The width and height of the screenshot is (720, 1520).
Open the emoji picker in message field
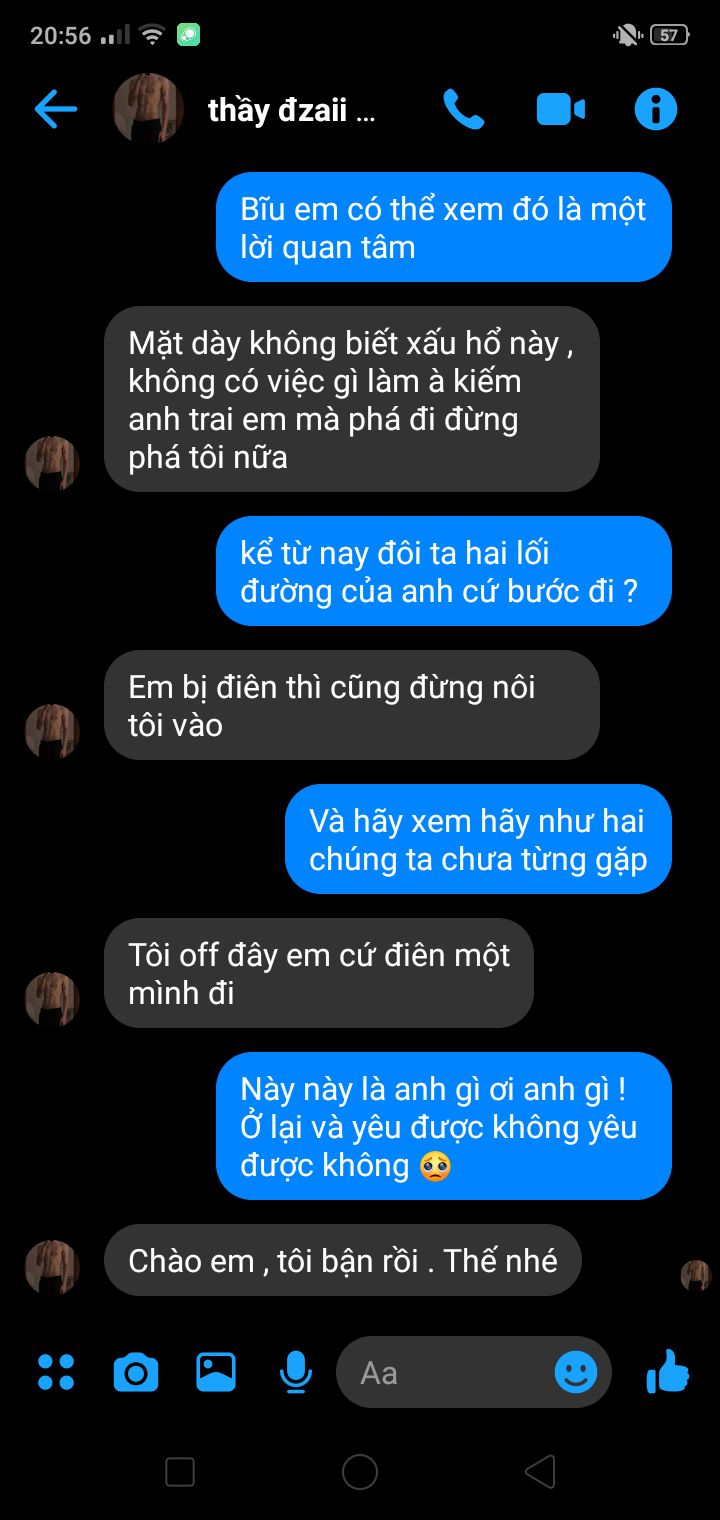coord(576,1372)
